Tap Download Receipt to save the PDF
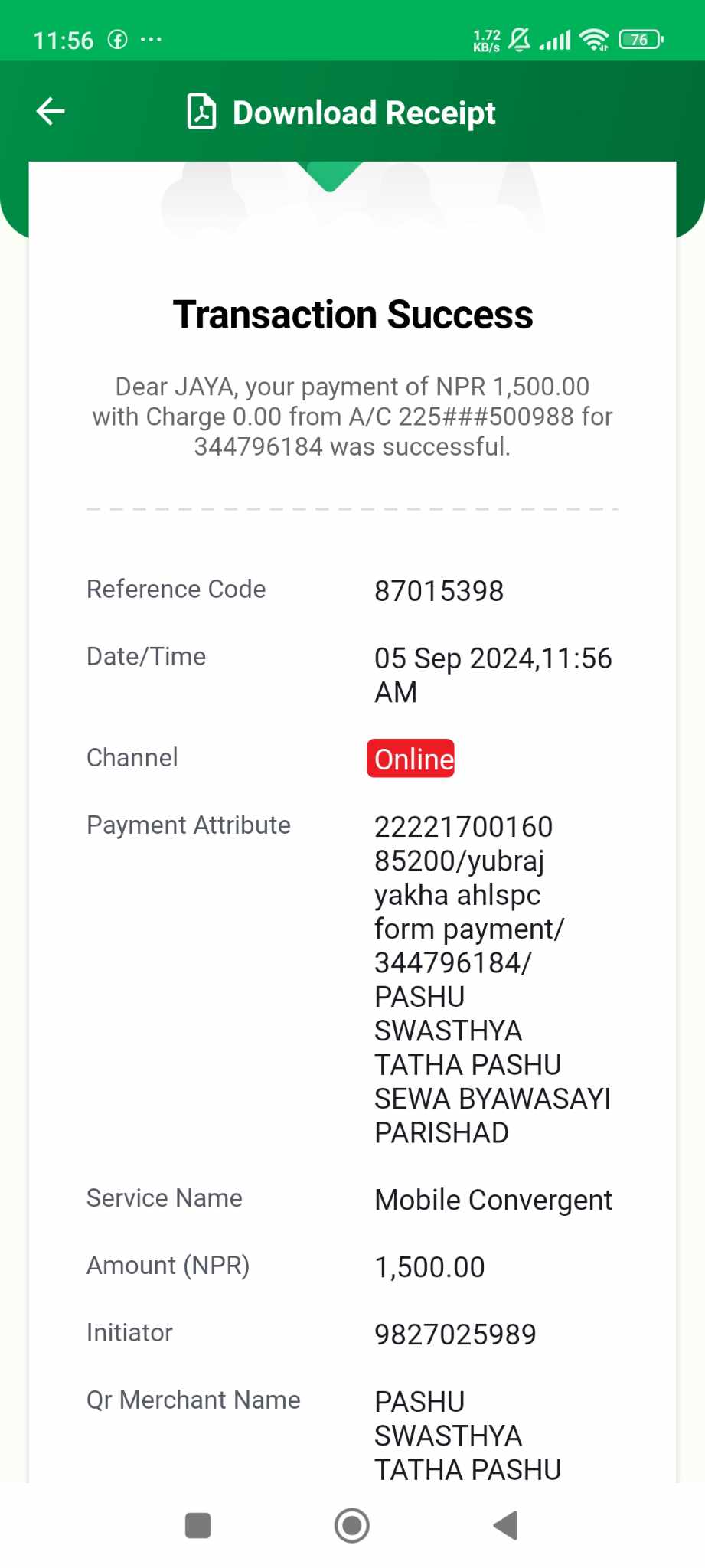This screenshot has width=705, height=1568. click(341, 112)
